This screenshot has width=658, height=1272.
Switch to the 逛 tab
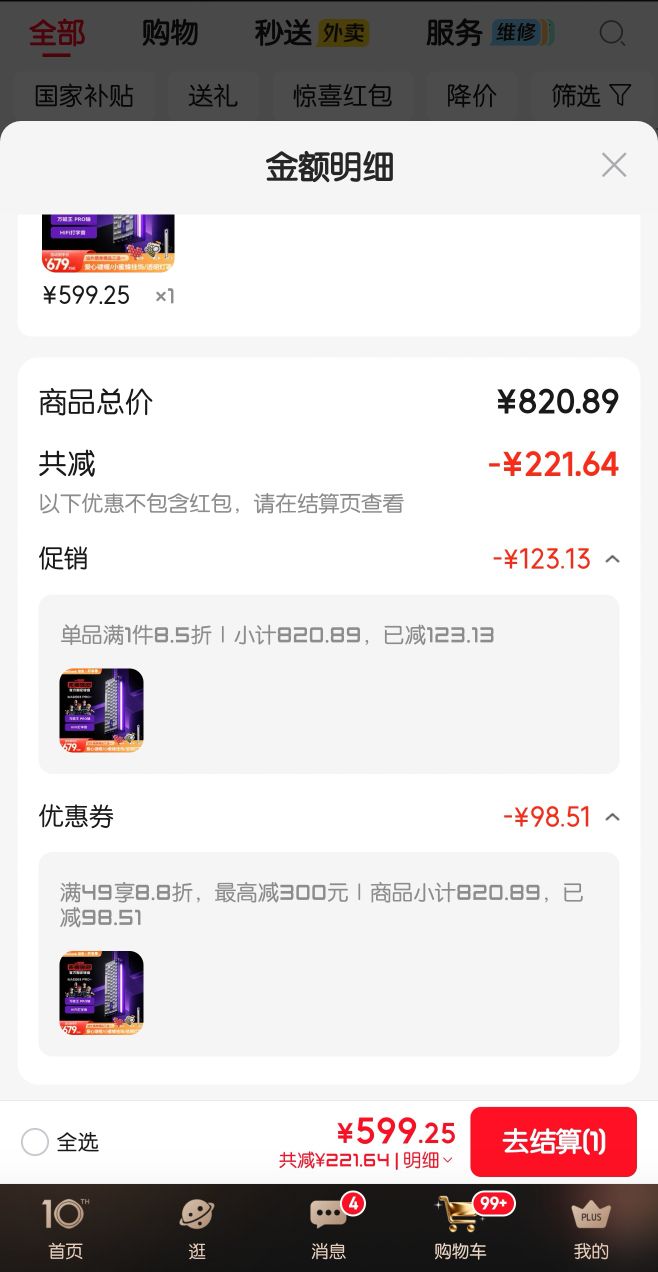click(197, 1228)
